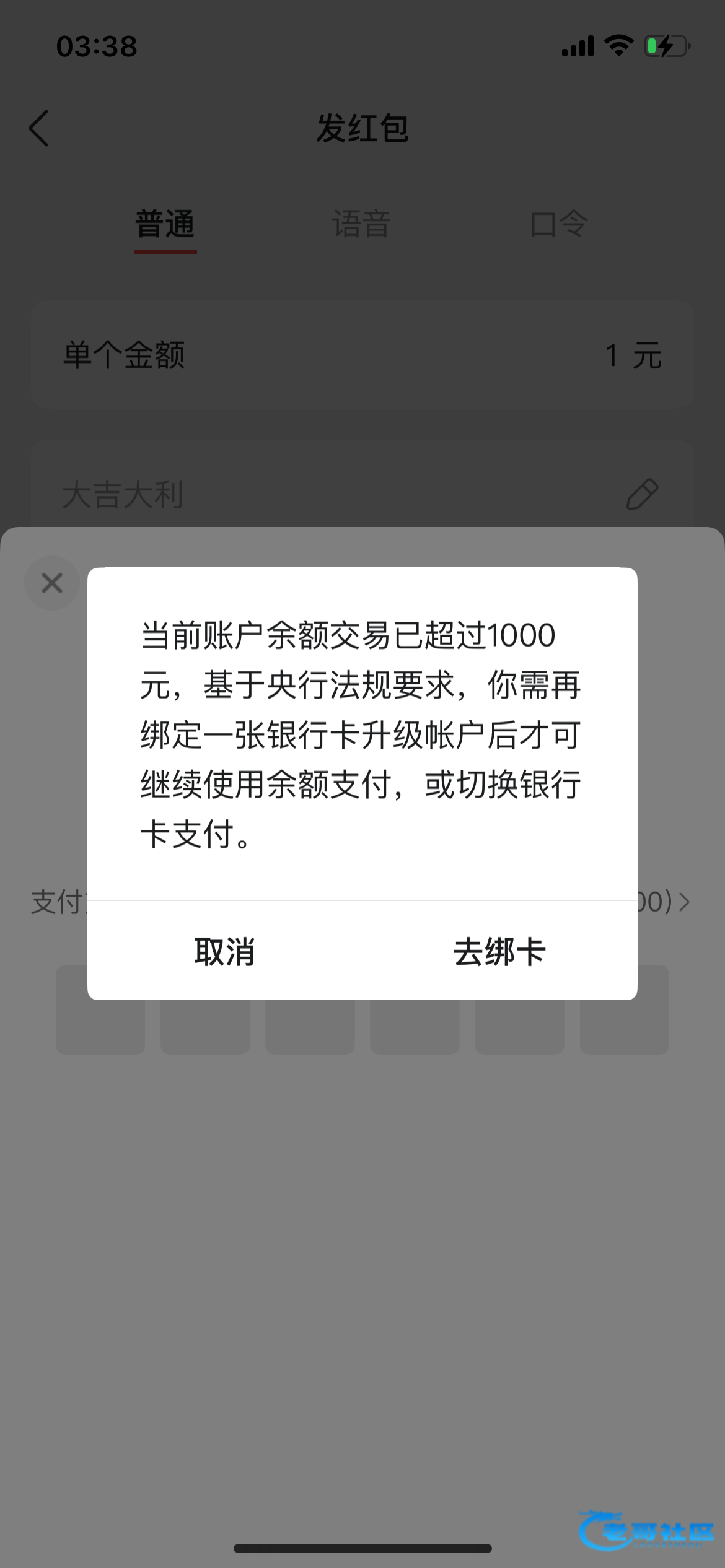Select the 普通 tab

pos(165,224)
